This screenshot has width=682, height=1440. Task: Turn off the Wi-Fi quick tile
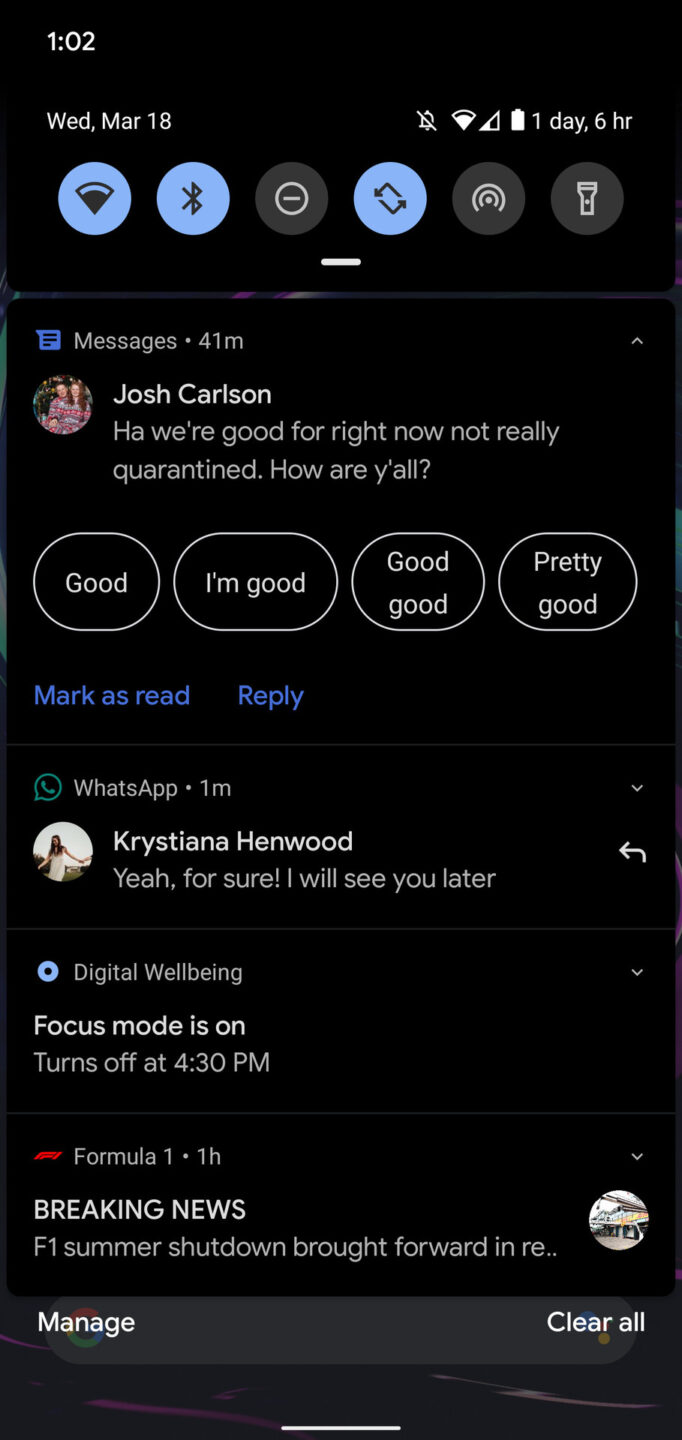(x=95, y=199)
